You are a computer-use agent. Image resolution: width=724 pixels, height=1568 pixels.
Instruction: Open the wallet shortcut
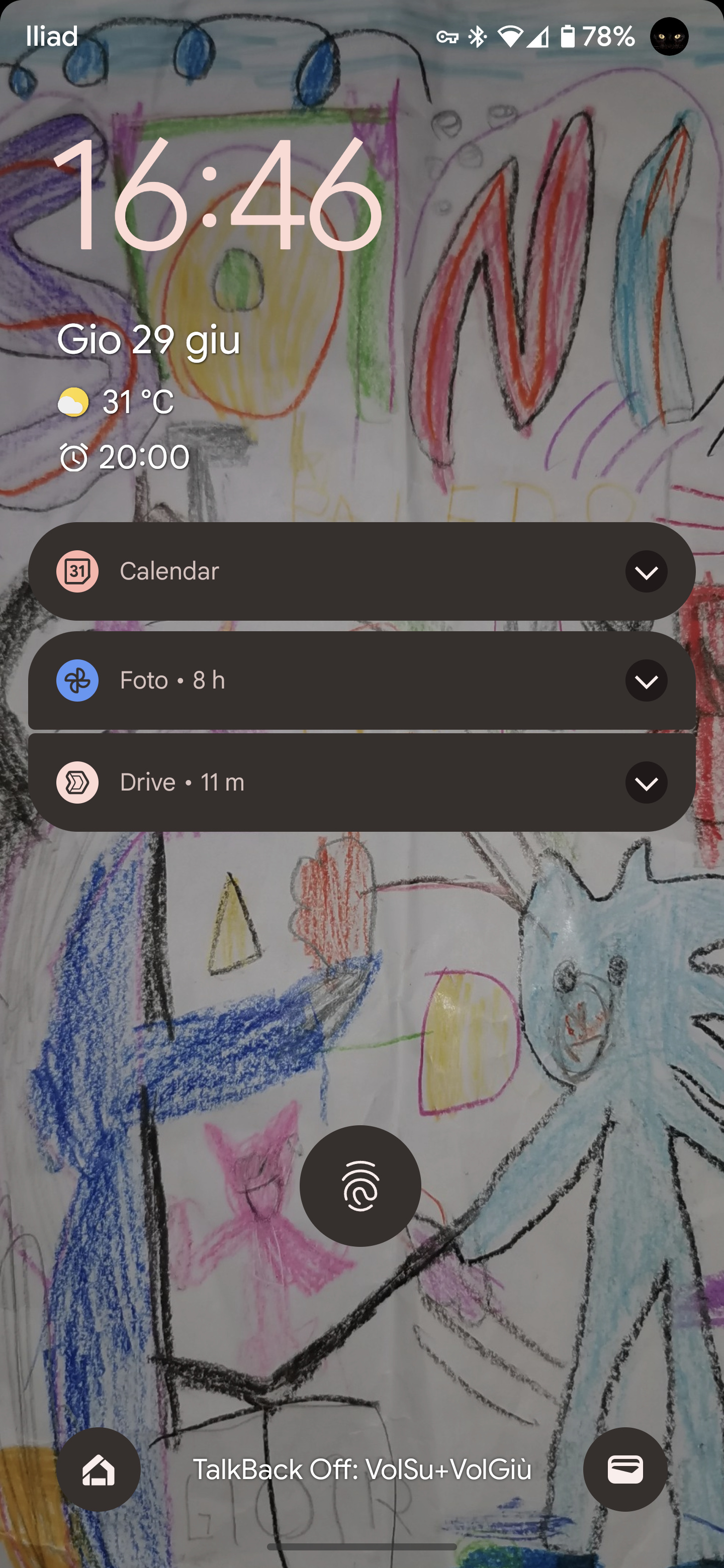(625, 1469)
